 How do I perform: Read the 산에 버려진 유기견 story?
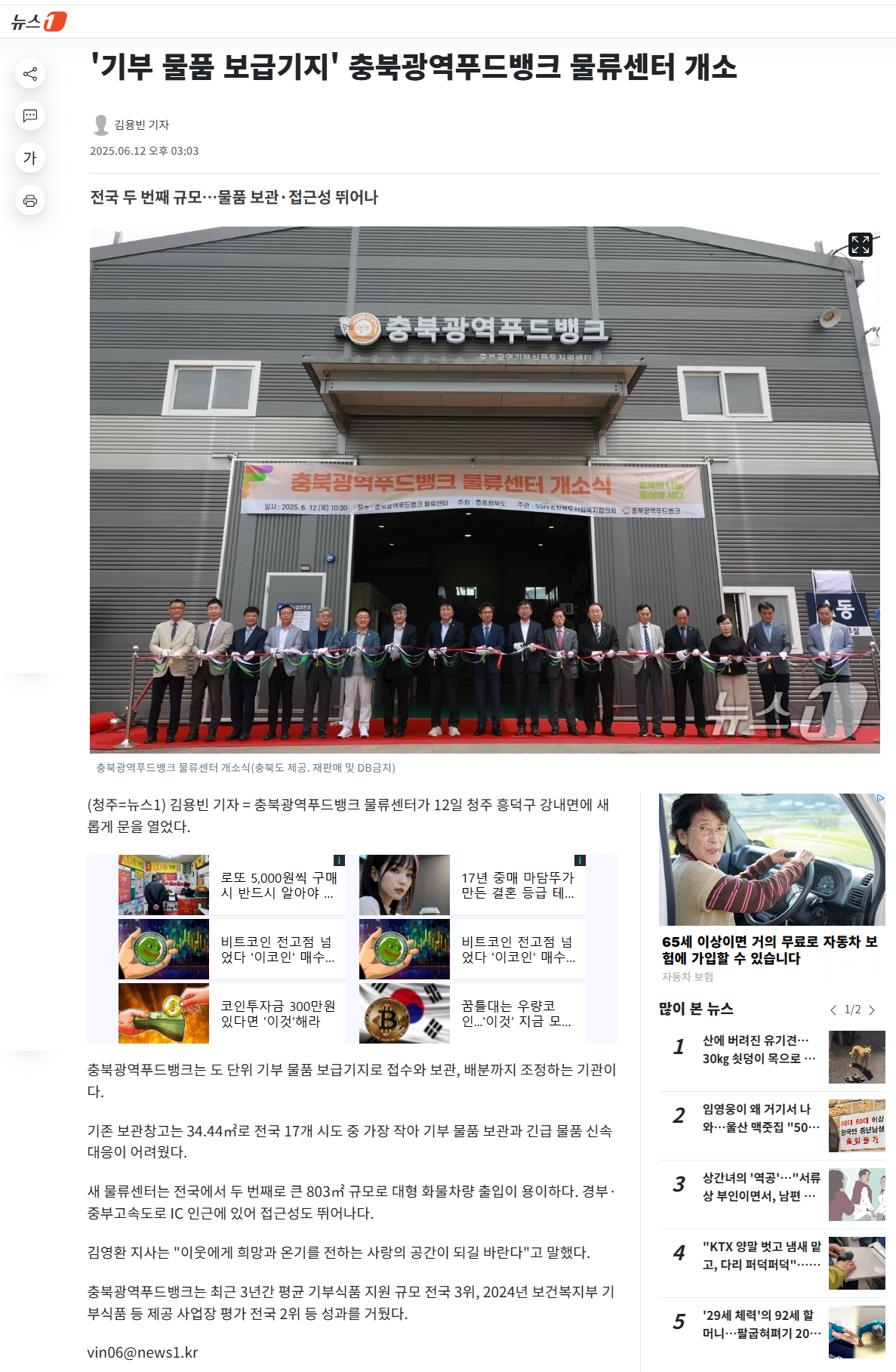(759, 1050)
